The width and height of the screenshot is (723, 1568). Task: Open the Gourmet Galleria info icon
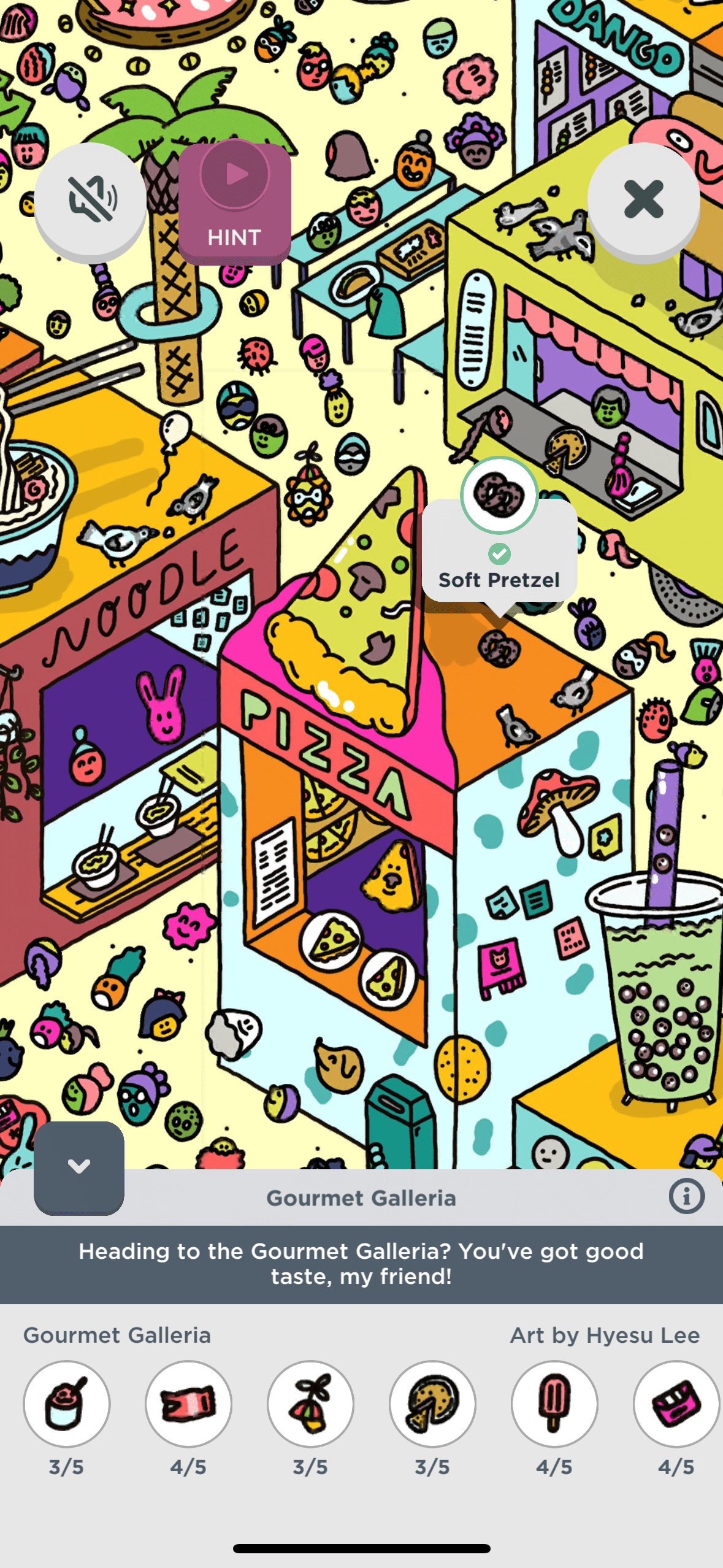[686, 1196]
